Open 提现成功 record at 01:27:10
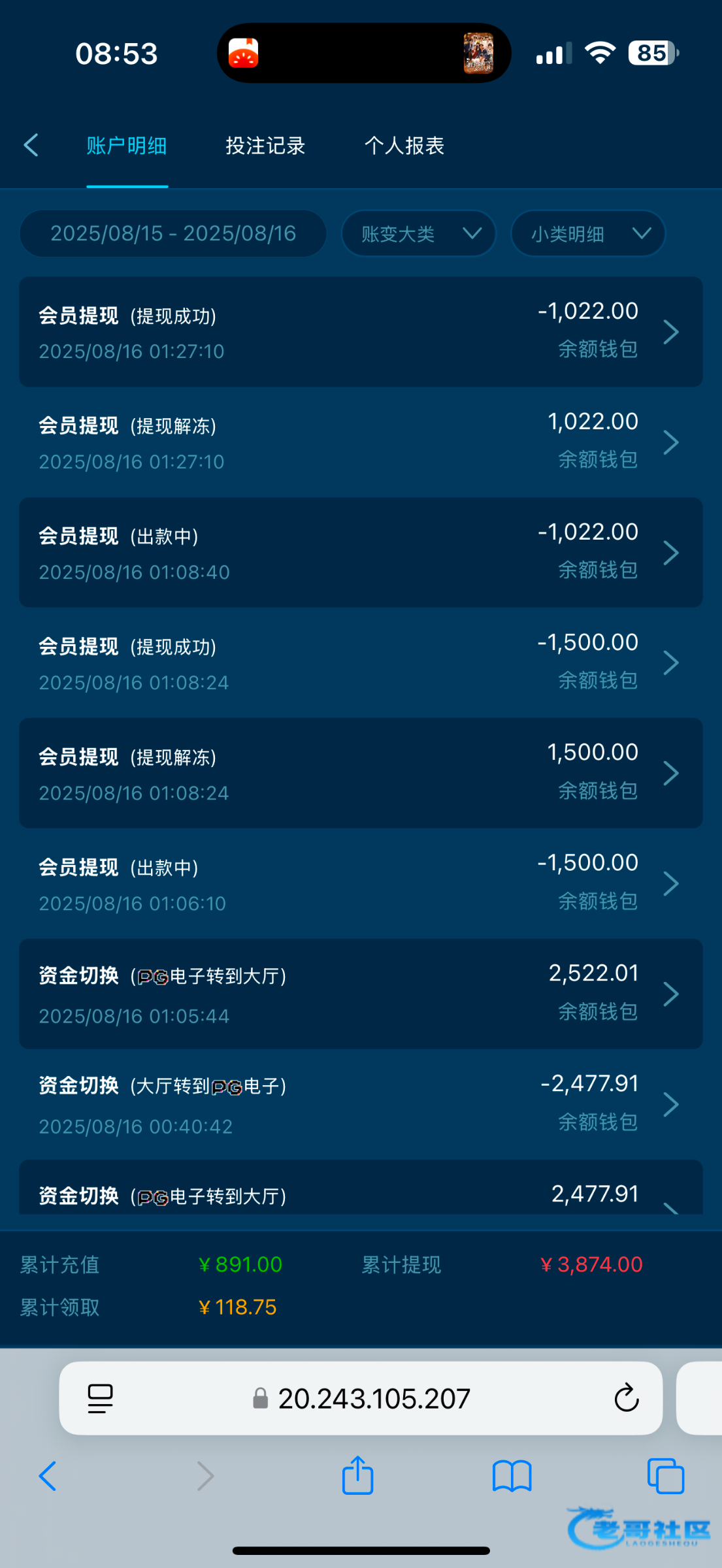 click(x=361, y=332)
